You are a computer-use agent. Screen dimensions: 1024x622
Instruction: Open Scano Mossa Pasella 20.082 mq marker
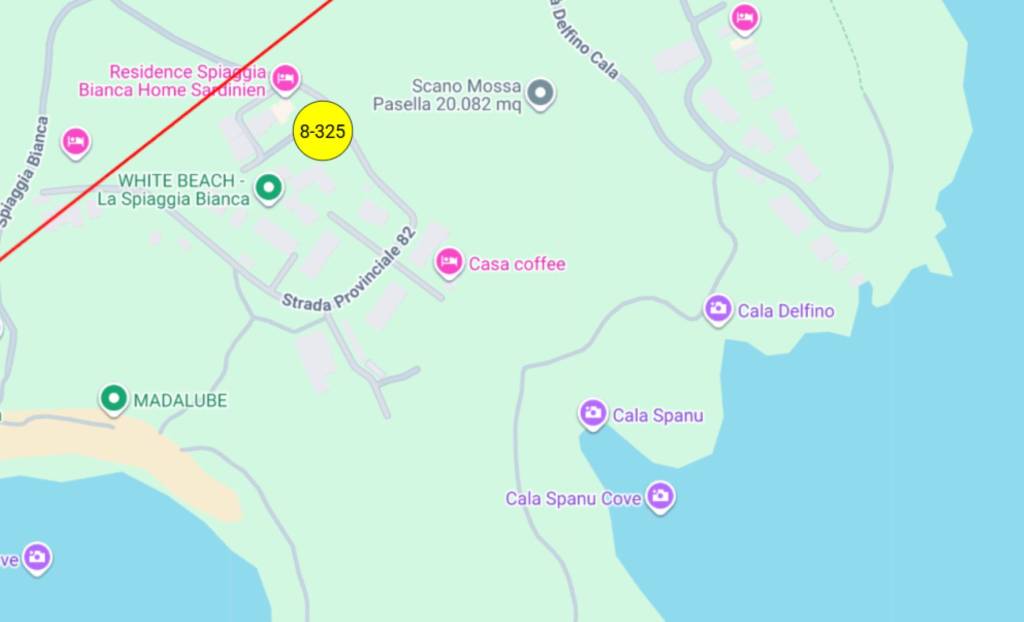click(x=541, y=94)
